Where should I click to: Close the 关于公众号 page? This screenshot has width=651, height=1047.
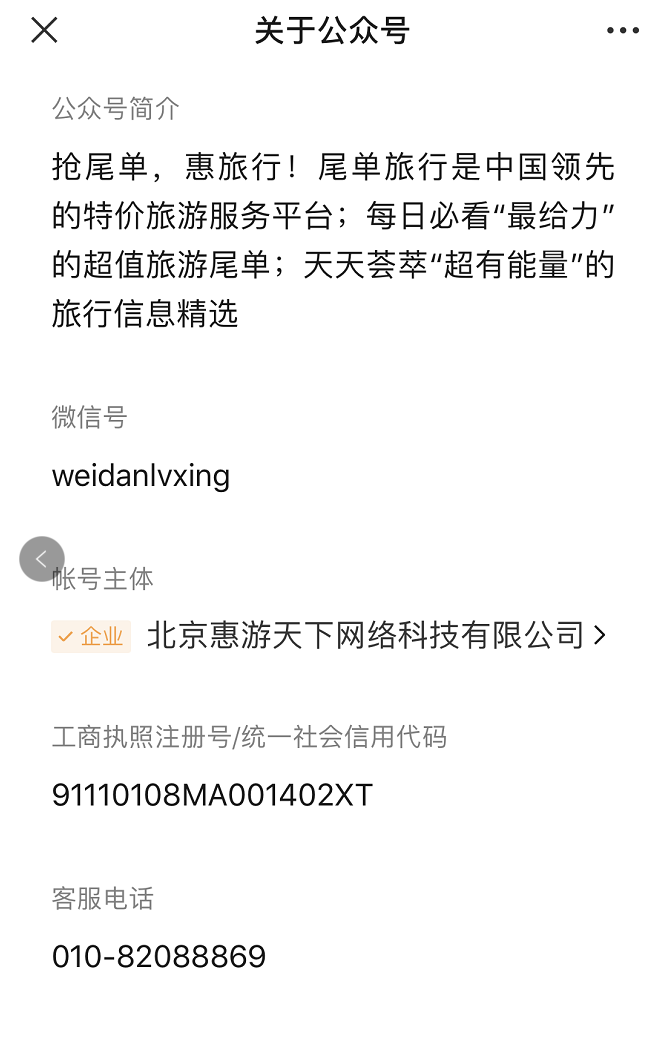[44, 30]
